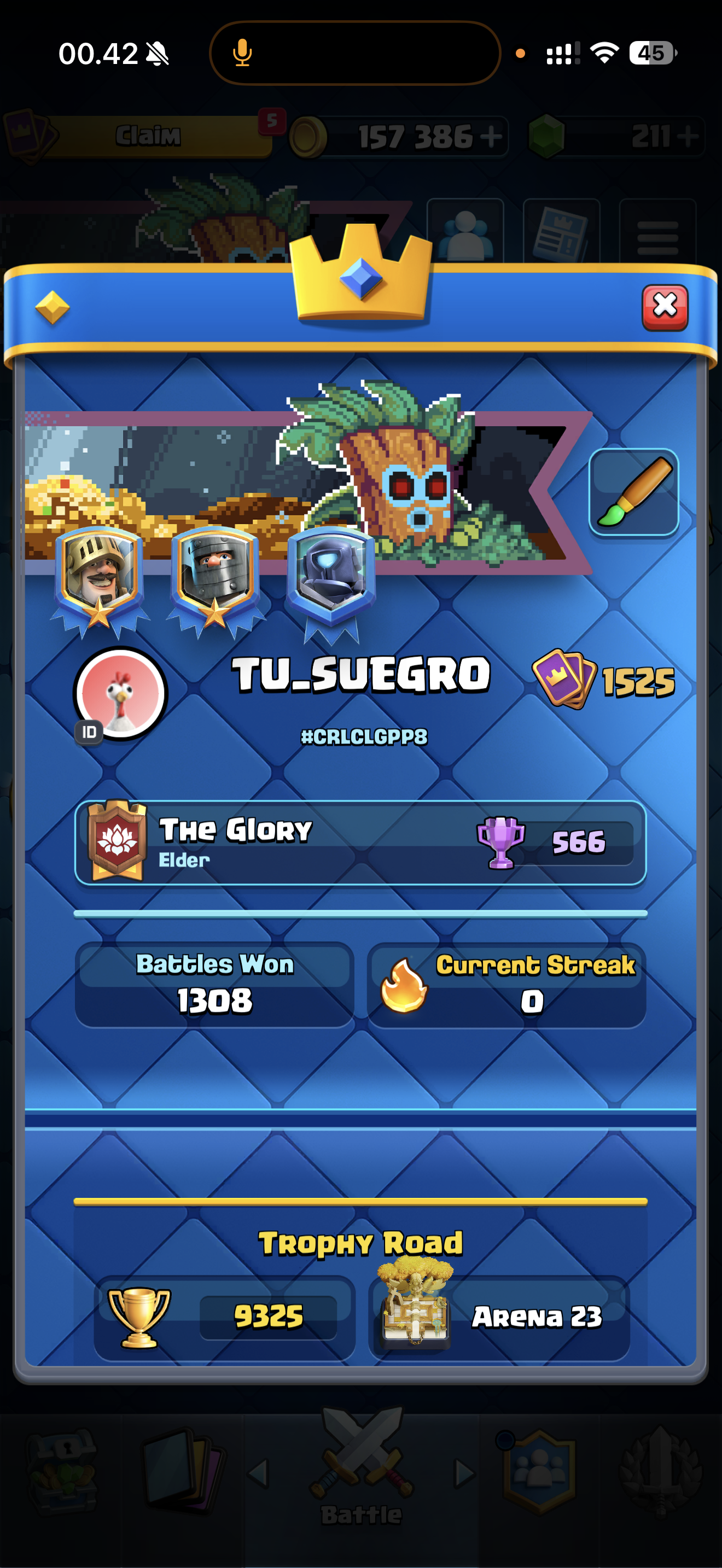722x1568 pixels.
Task: Open the Arena 23 box
Action: pyautogui.click(x=499, y=1317)
